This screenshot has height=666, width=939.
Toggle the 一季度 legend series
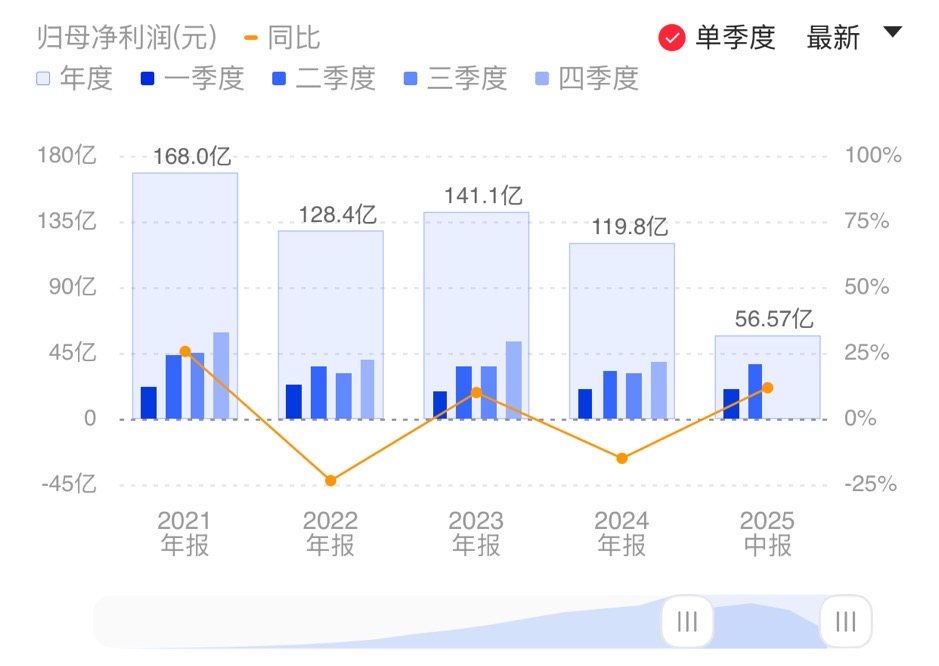point(191,78)
